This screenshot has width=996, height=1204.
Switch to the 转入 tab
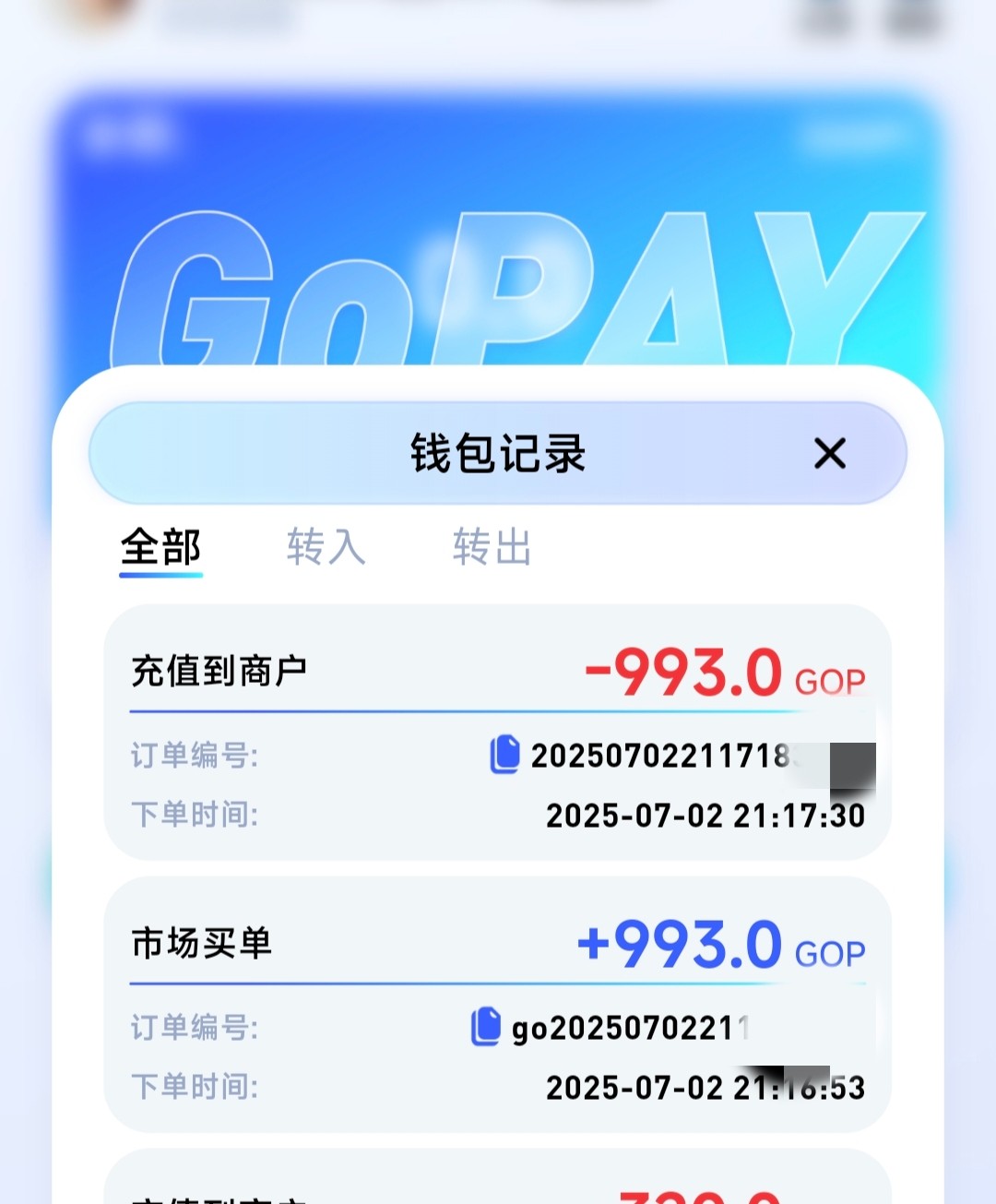coord(326,549)
